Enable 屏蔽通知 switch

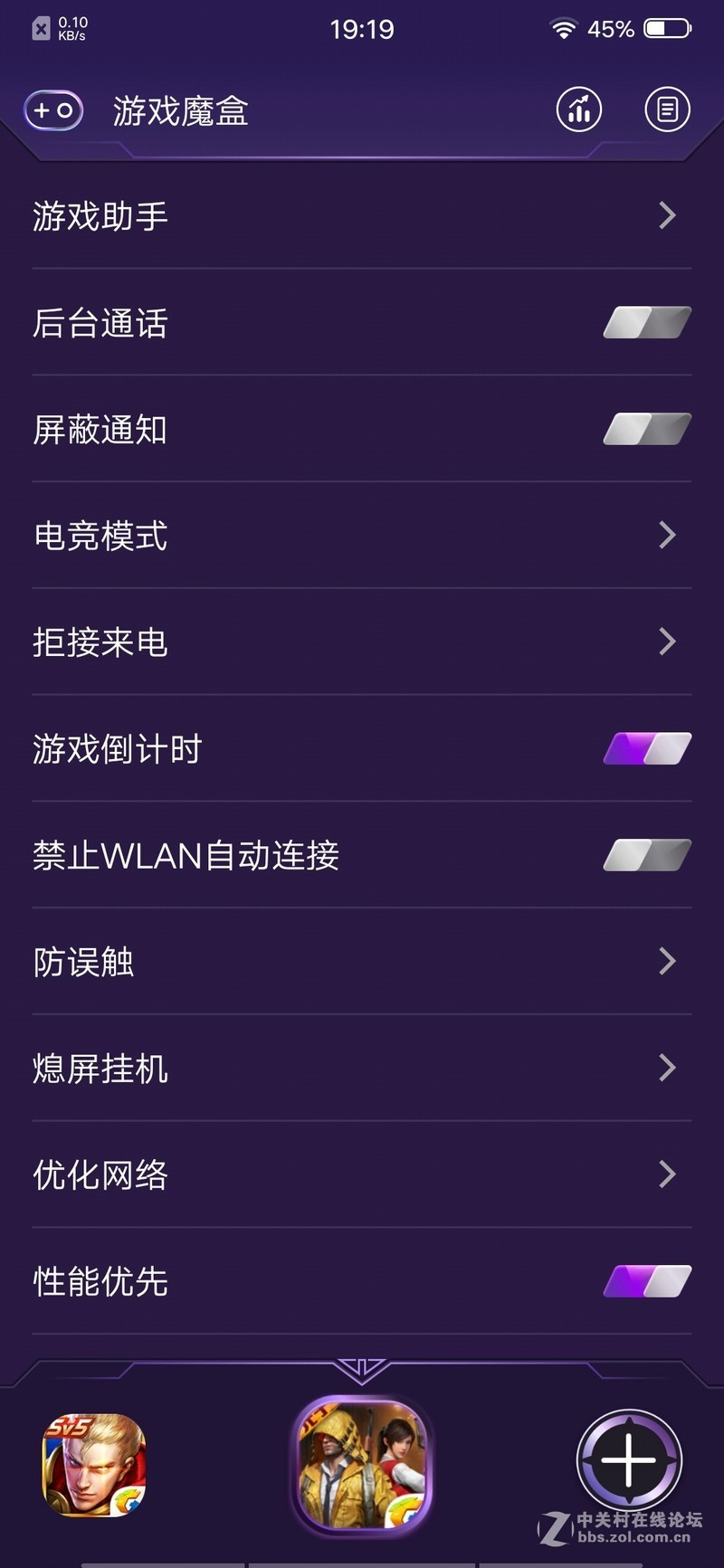pyautogui.click(x=647, y=430)
